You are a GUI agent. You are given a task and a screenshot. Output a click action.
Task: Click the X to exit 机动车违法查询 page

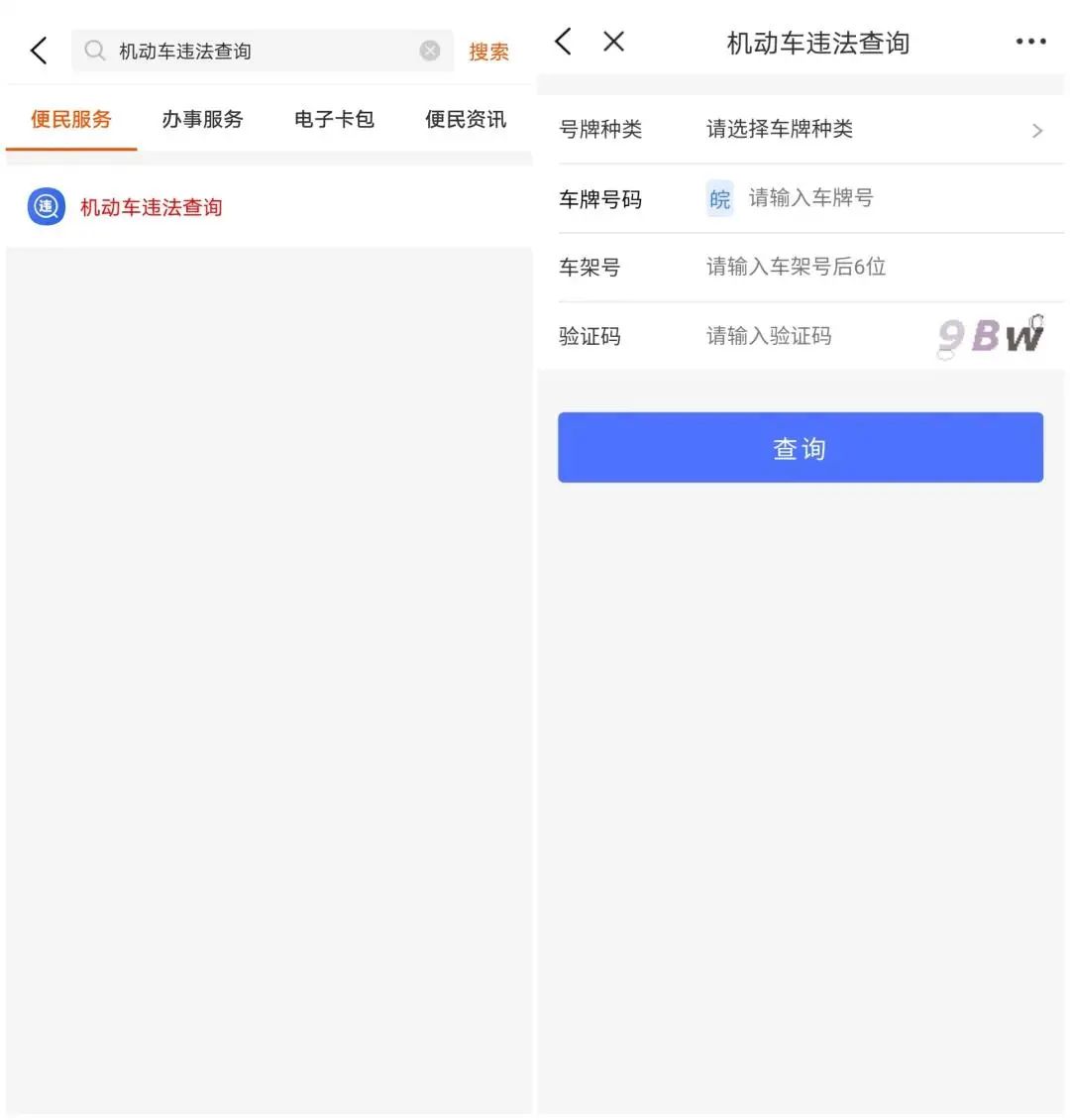coord(613,42)
